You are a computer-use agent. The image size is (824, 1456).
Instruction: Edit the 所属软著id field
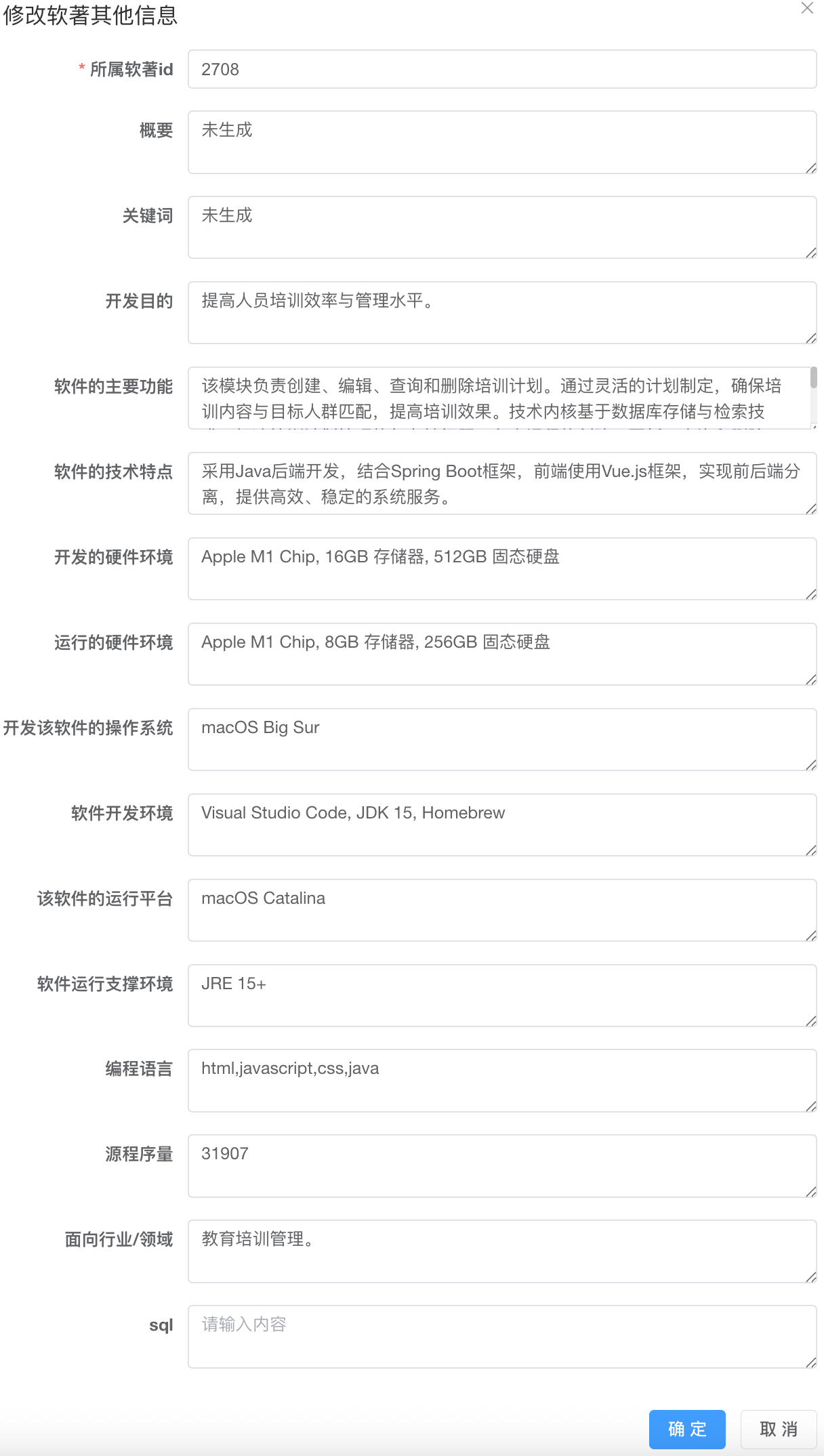click(502, 69)
